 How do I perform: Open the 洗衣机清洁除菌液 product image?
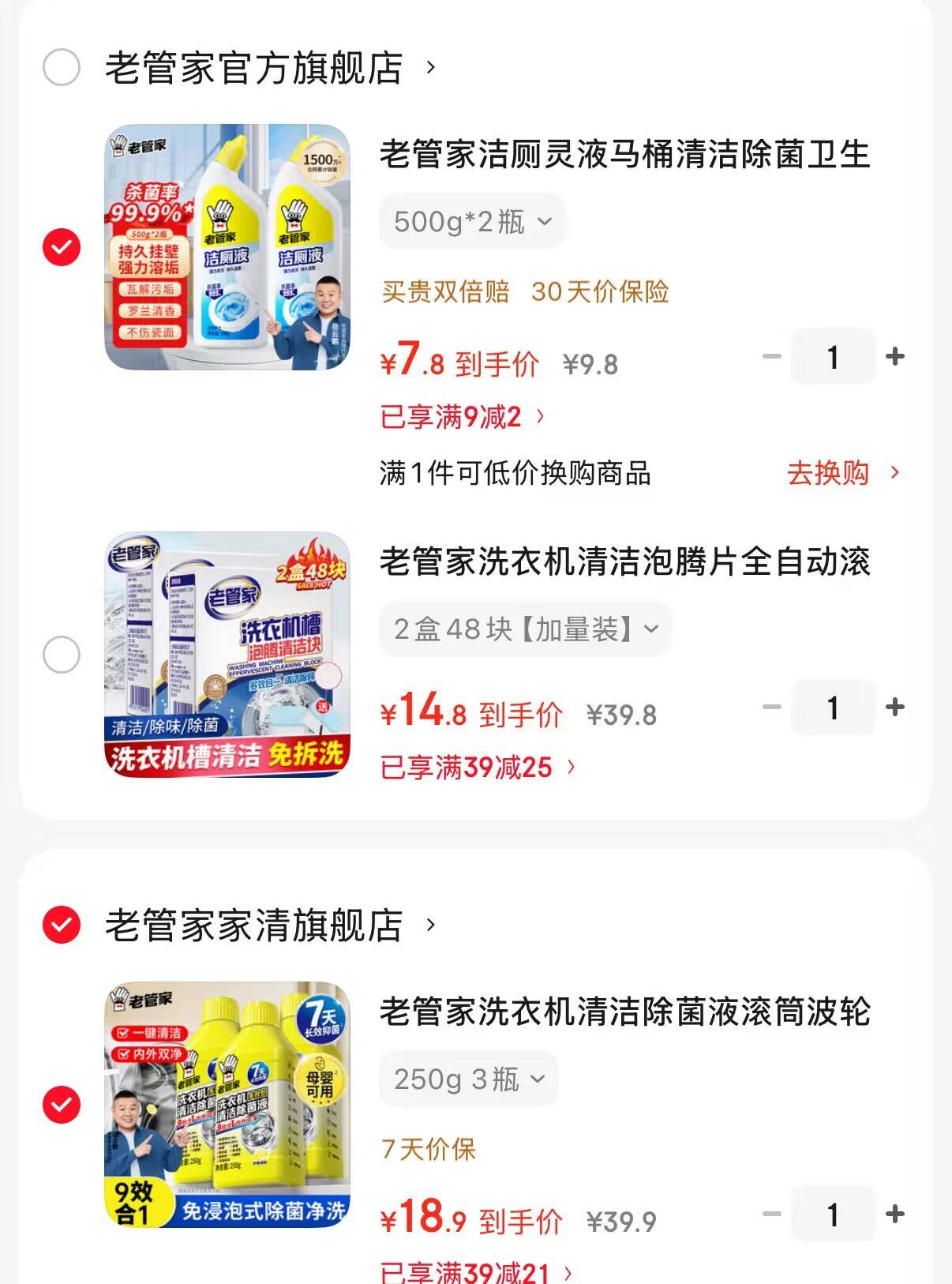pyautogui.click(x=227, y=1104)
